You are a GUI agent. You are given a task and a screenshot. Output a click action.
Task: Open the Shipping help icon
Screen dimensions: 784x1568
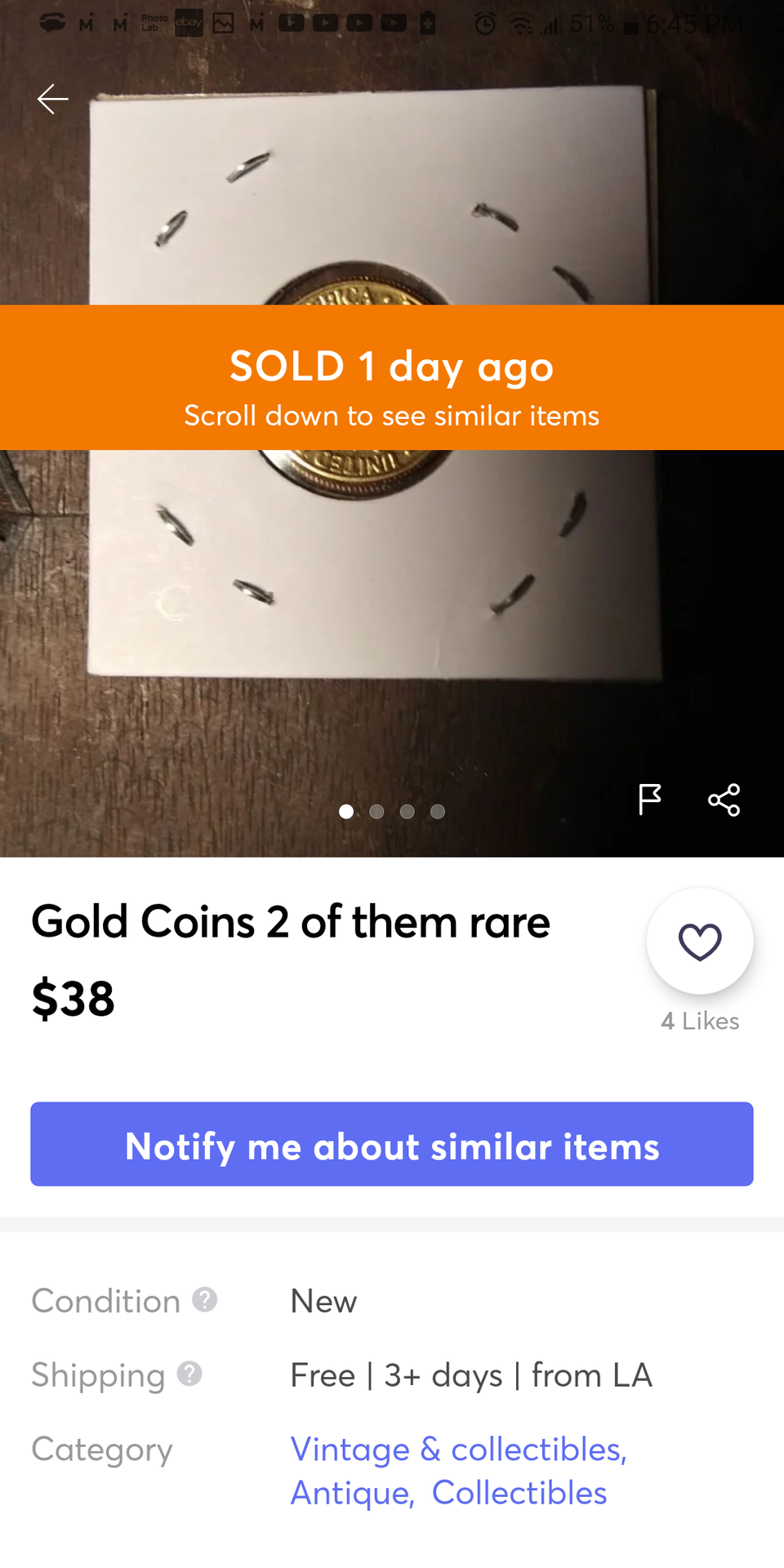(189, 1374)
